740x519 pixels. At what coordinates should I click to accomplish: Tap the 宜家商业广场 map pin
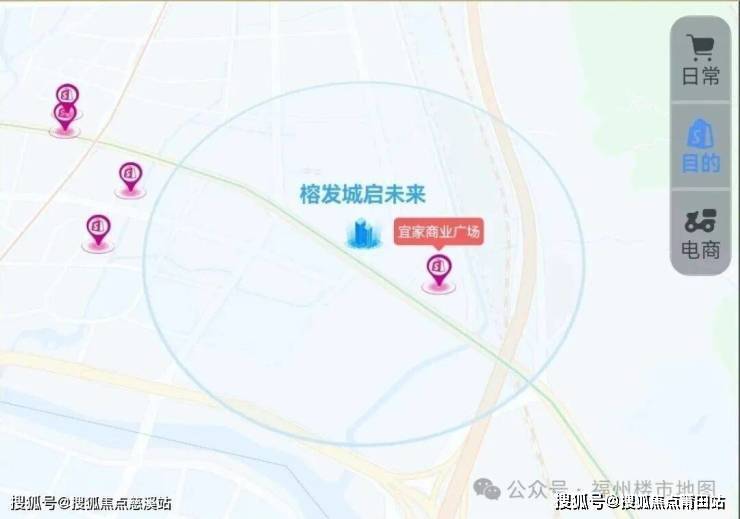tap(438, 268)
